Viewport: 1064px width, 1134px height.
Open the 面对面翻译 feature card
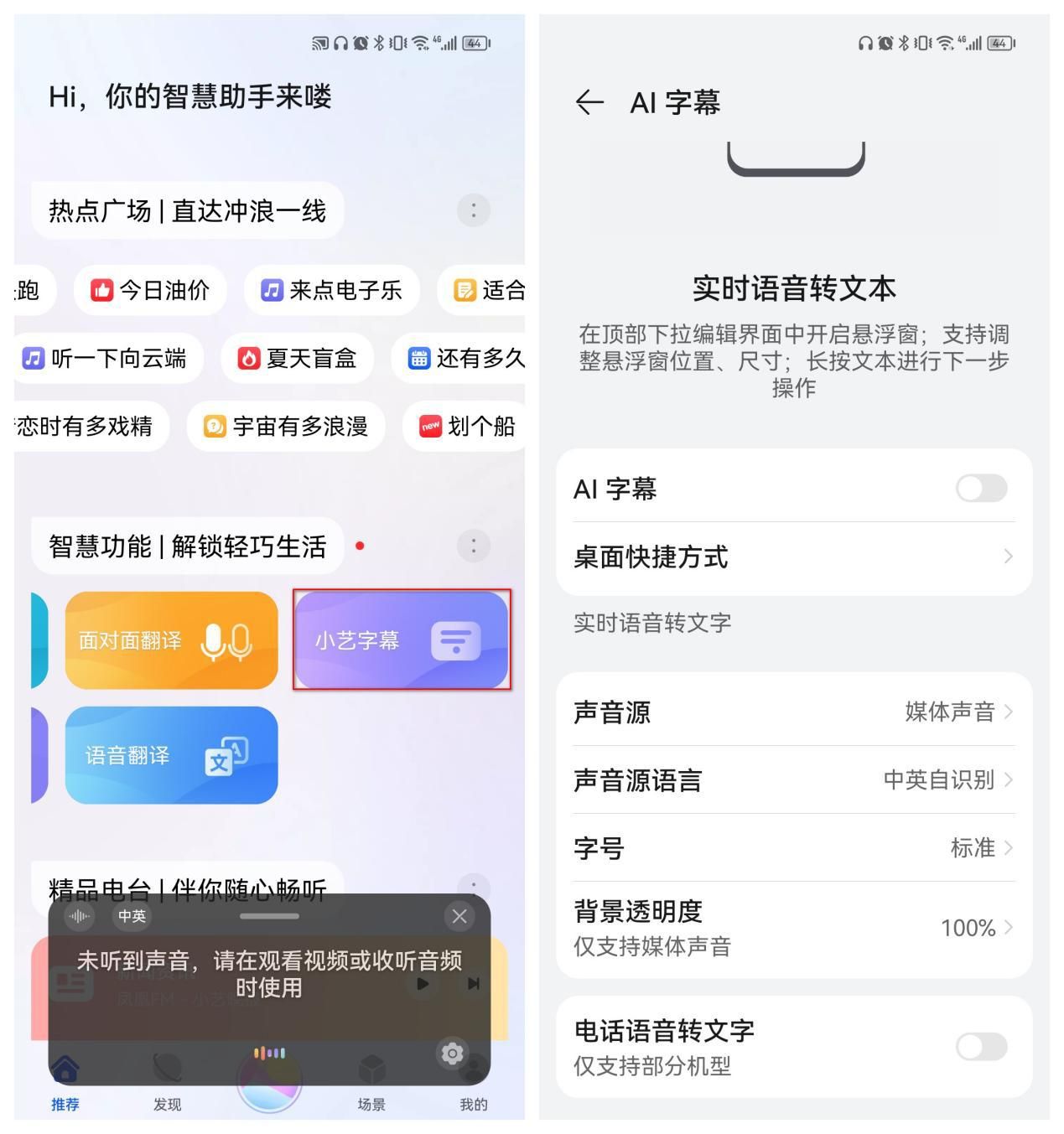(x=170, y=639)
